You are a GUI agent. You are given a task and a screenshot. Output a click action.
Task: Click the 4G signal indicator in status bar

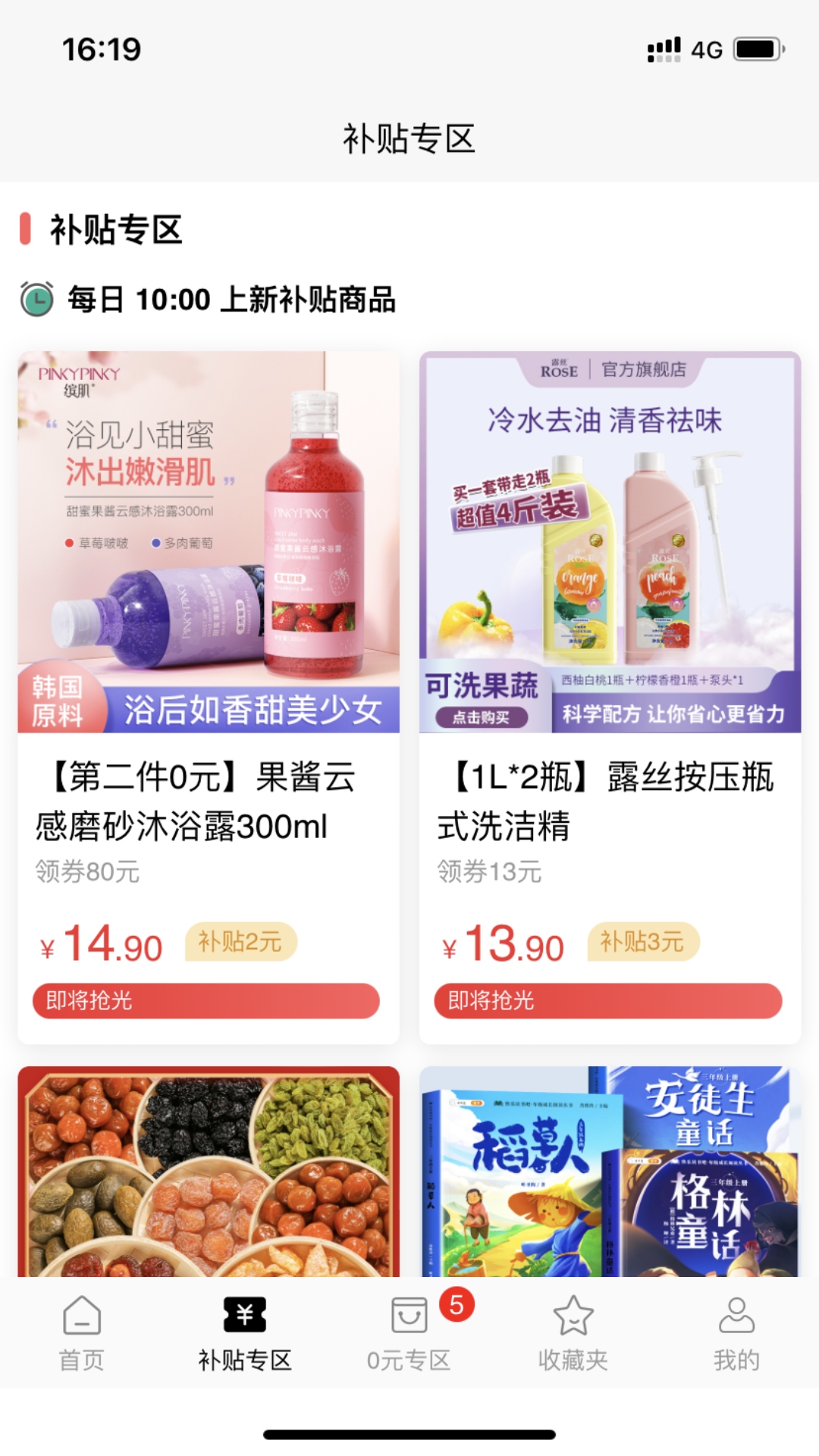click(707, 49)
